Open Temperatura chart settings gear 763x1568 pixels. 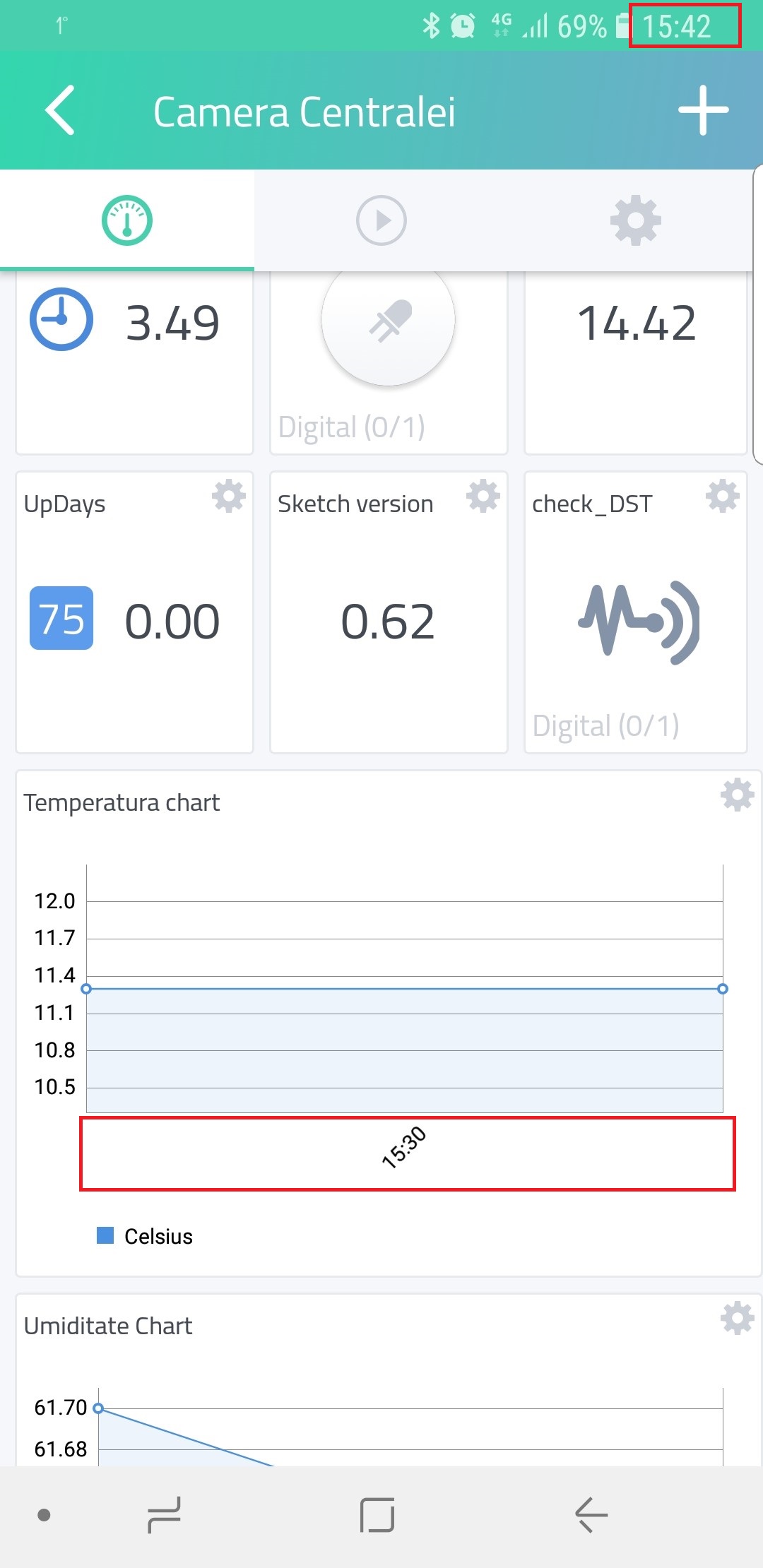(737, 796)
